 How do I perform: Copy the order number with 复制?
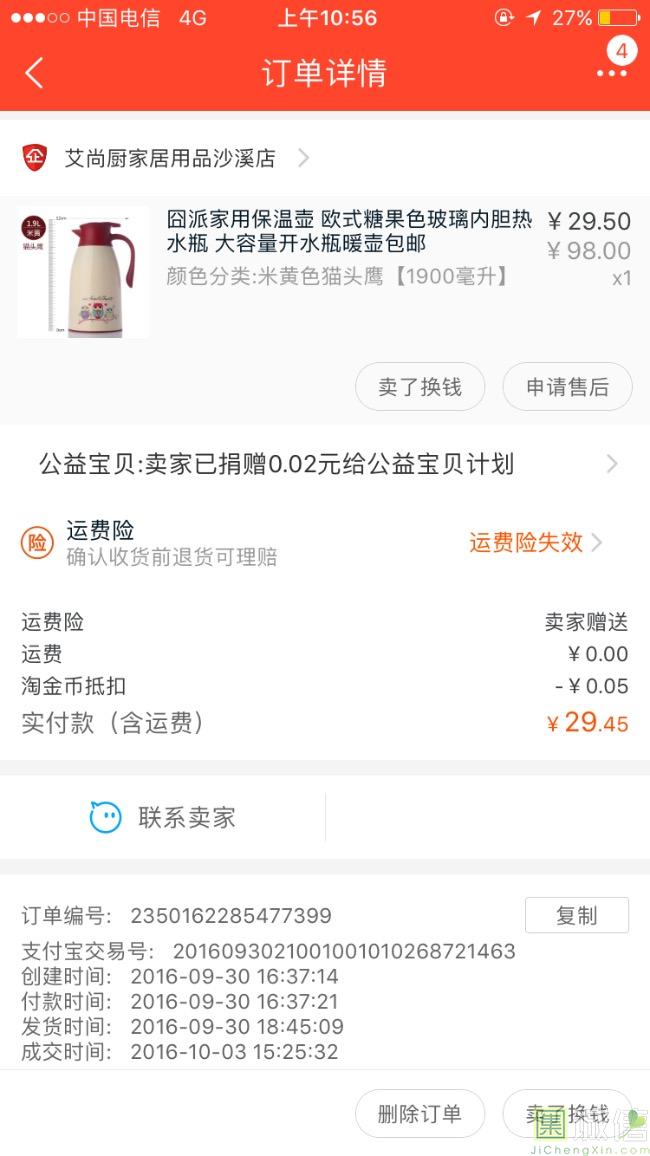click(576, 915)
